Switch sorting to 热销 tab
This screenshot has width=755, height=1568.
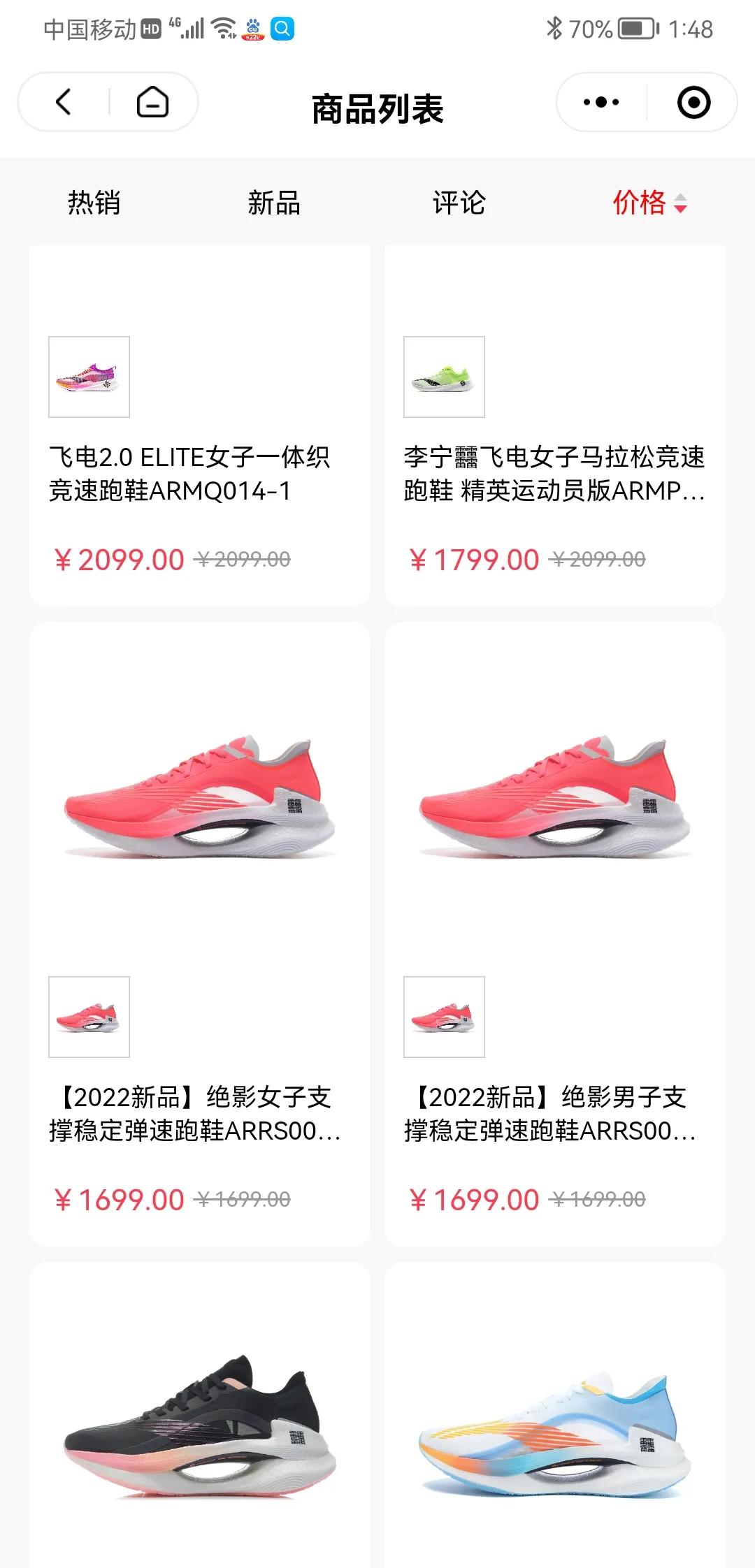pos(95,203)
